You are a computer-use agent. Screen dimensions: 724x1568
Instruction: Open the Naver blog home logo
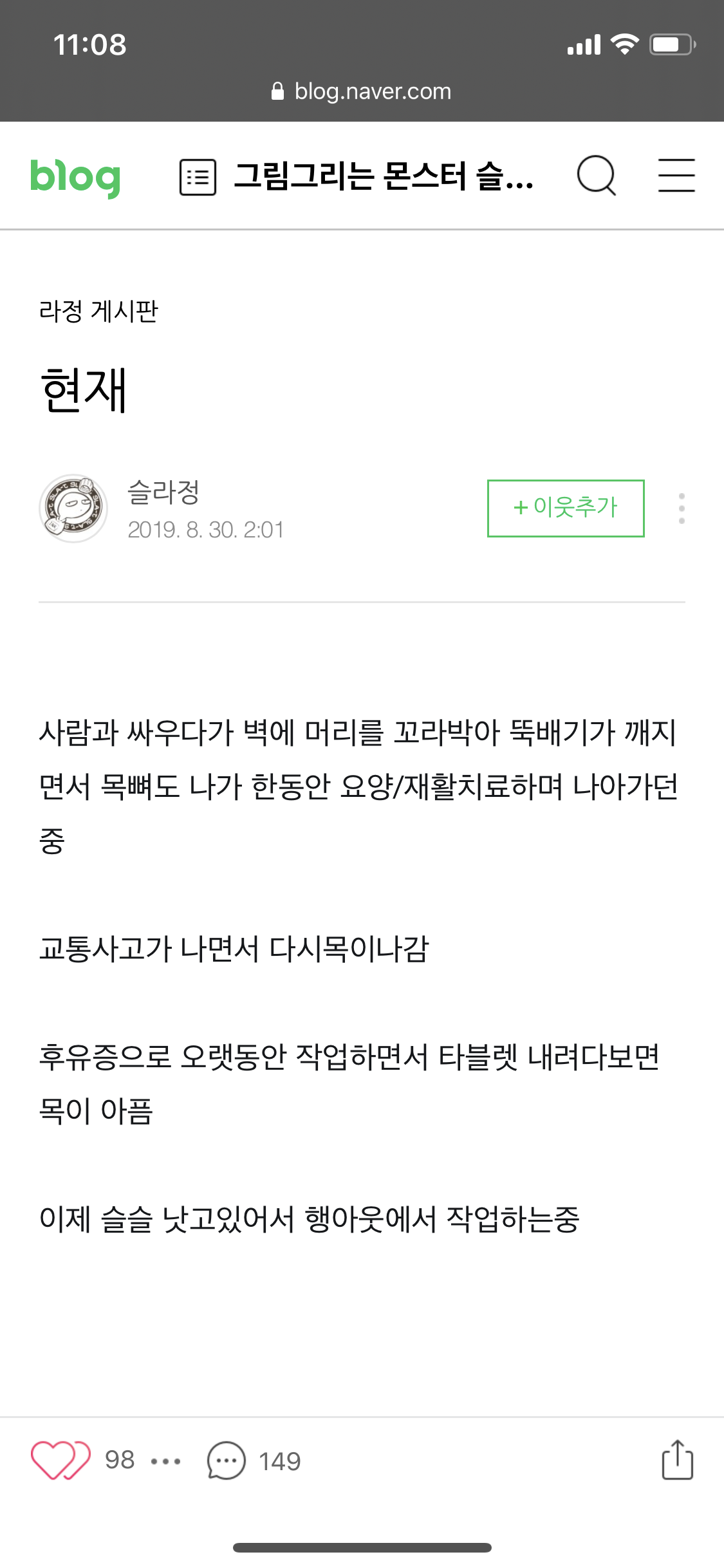[75, 176]
